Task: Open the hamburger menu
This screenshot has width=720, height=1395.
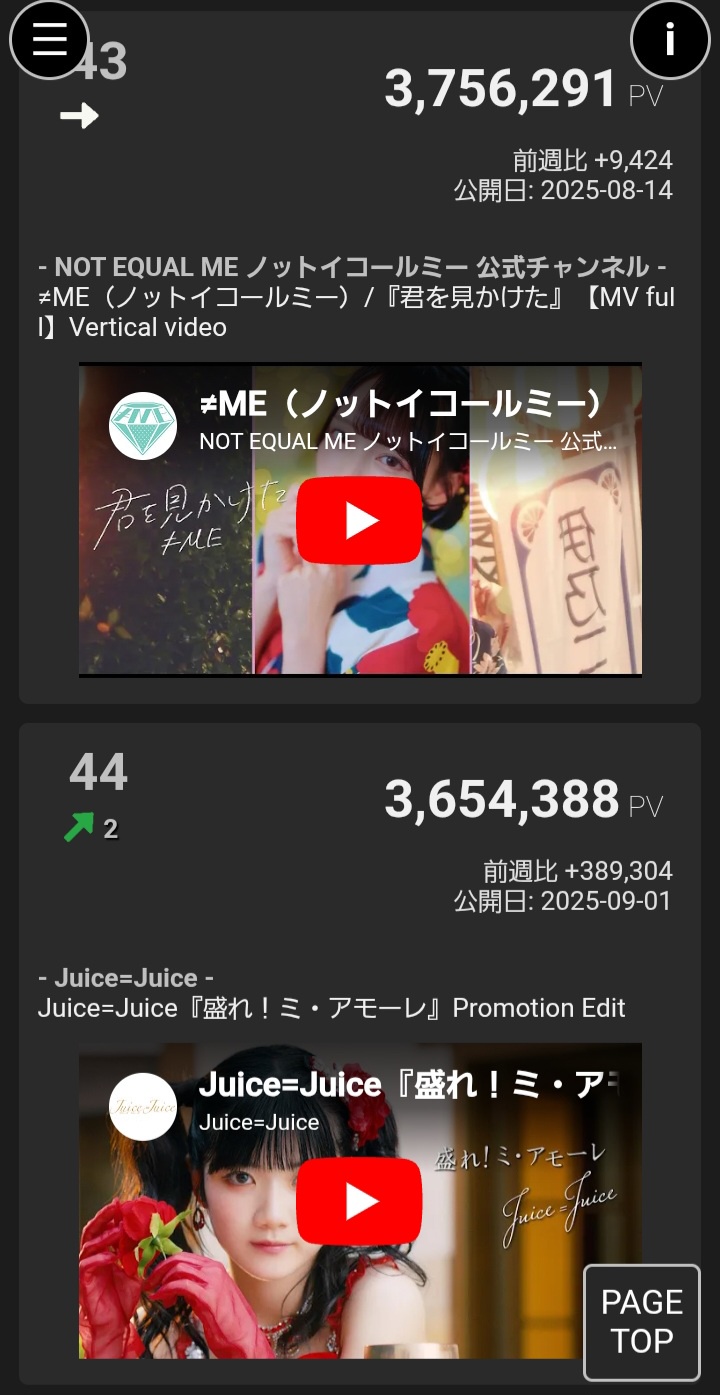Action: (50, 39)
